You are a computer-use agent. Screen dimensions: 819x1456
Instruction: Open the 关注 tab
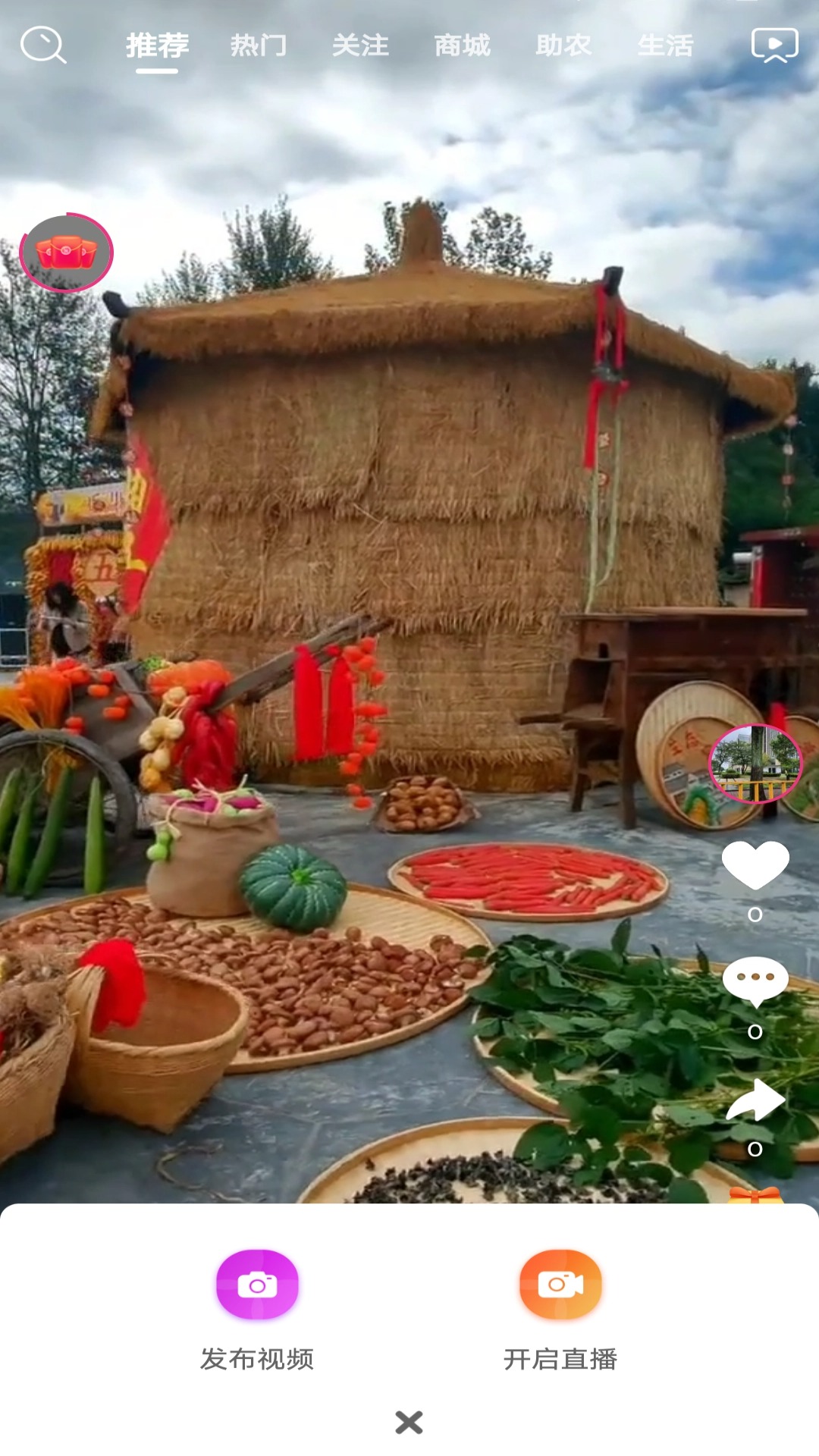360,45
